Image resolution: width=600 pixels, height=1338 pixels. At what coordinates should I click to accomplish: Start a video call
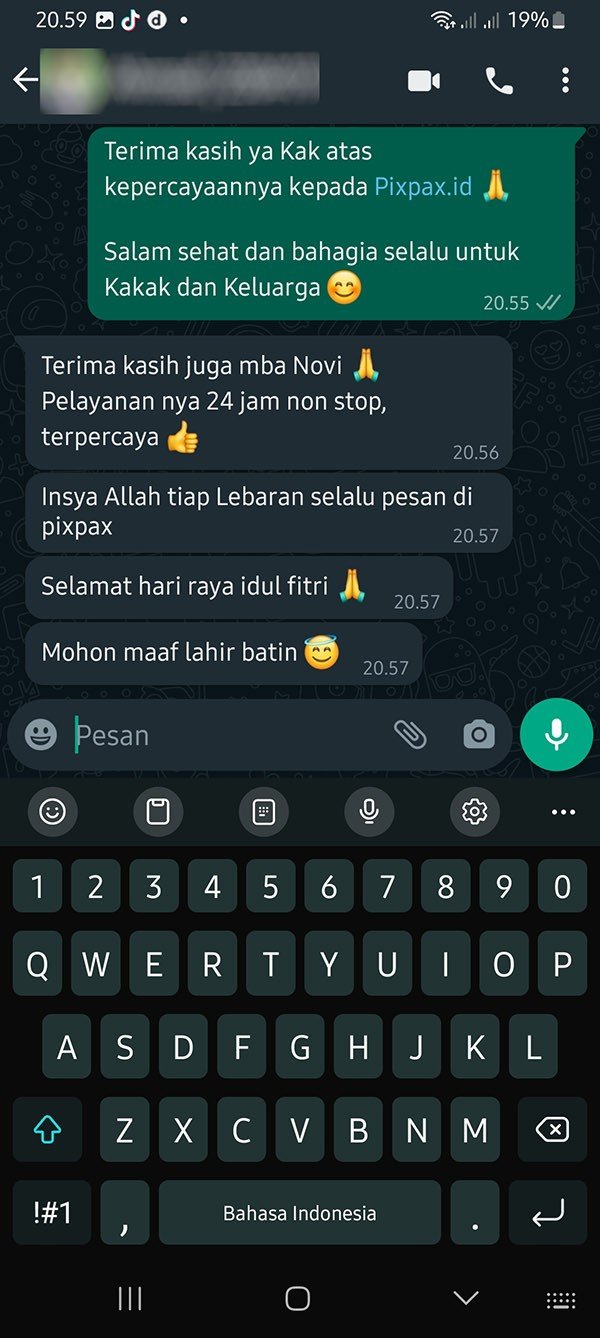point(424,81)
